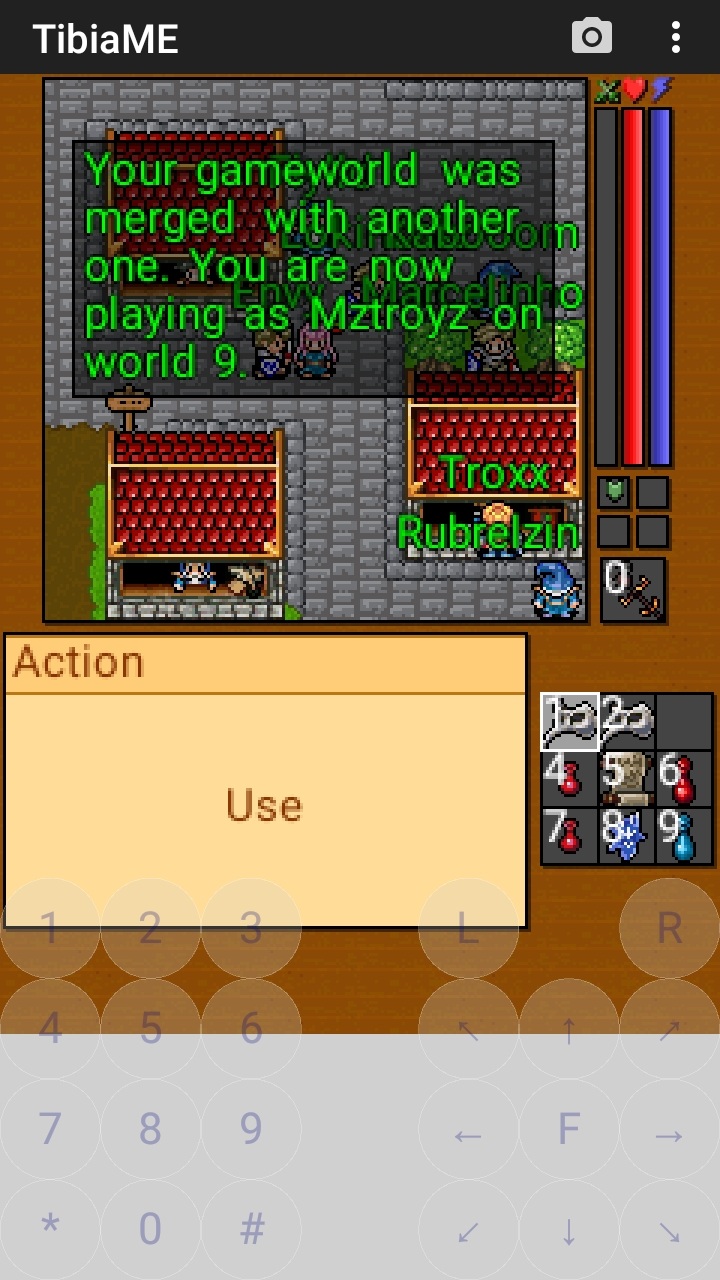Screen dimensions: 720x1280
Task: Tap the weapon slot showing 0
Action: click(x=632, y=589)
